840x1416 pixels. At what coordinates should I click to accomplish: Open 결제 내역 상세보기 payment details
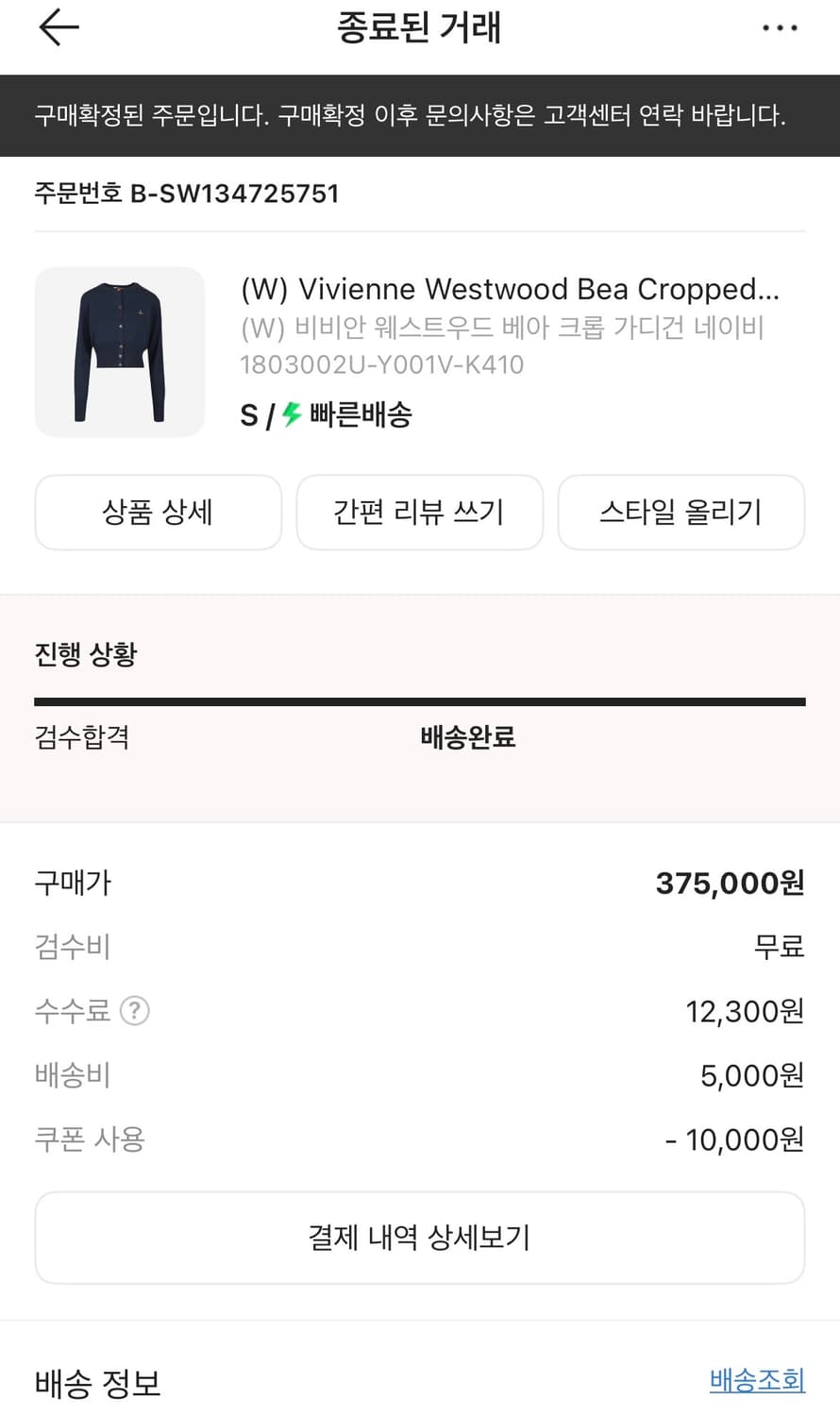[x=420, y=1238]
